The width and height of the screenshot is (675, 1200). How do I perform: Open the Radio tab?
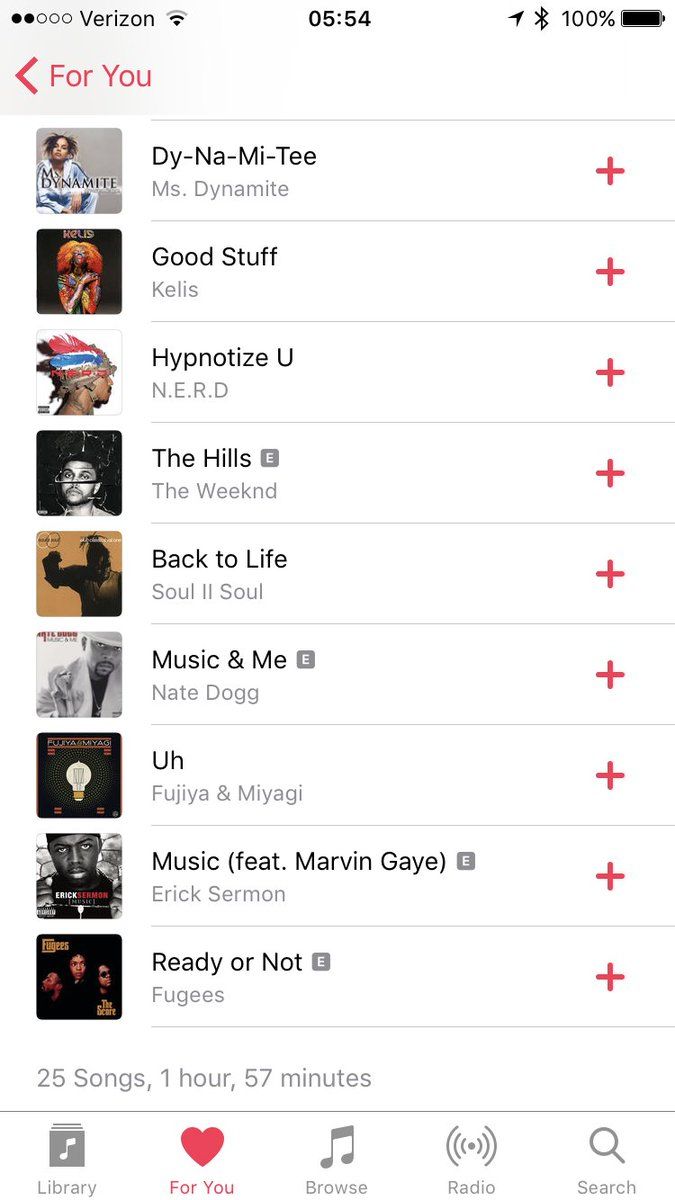tap(471, 1158)
